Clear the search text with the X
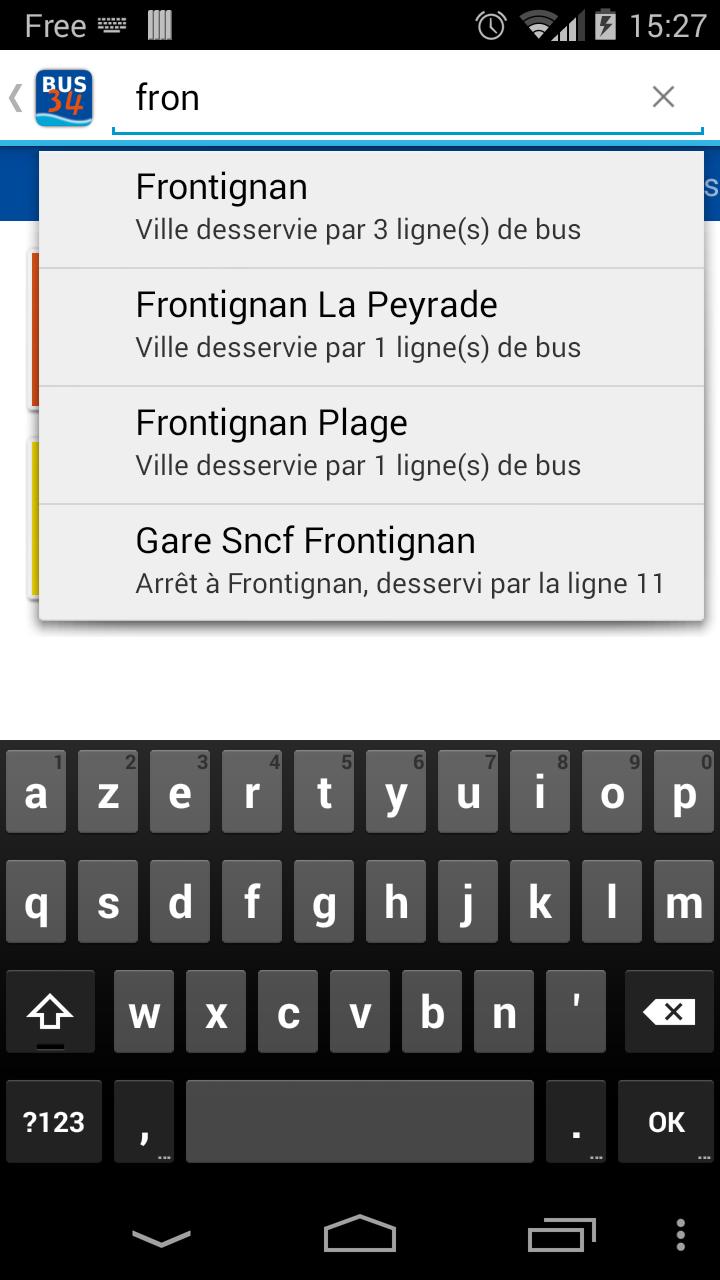720x1280 pixels. tap(663, 97)
